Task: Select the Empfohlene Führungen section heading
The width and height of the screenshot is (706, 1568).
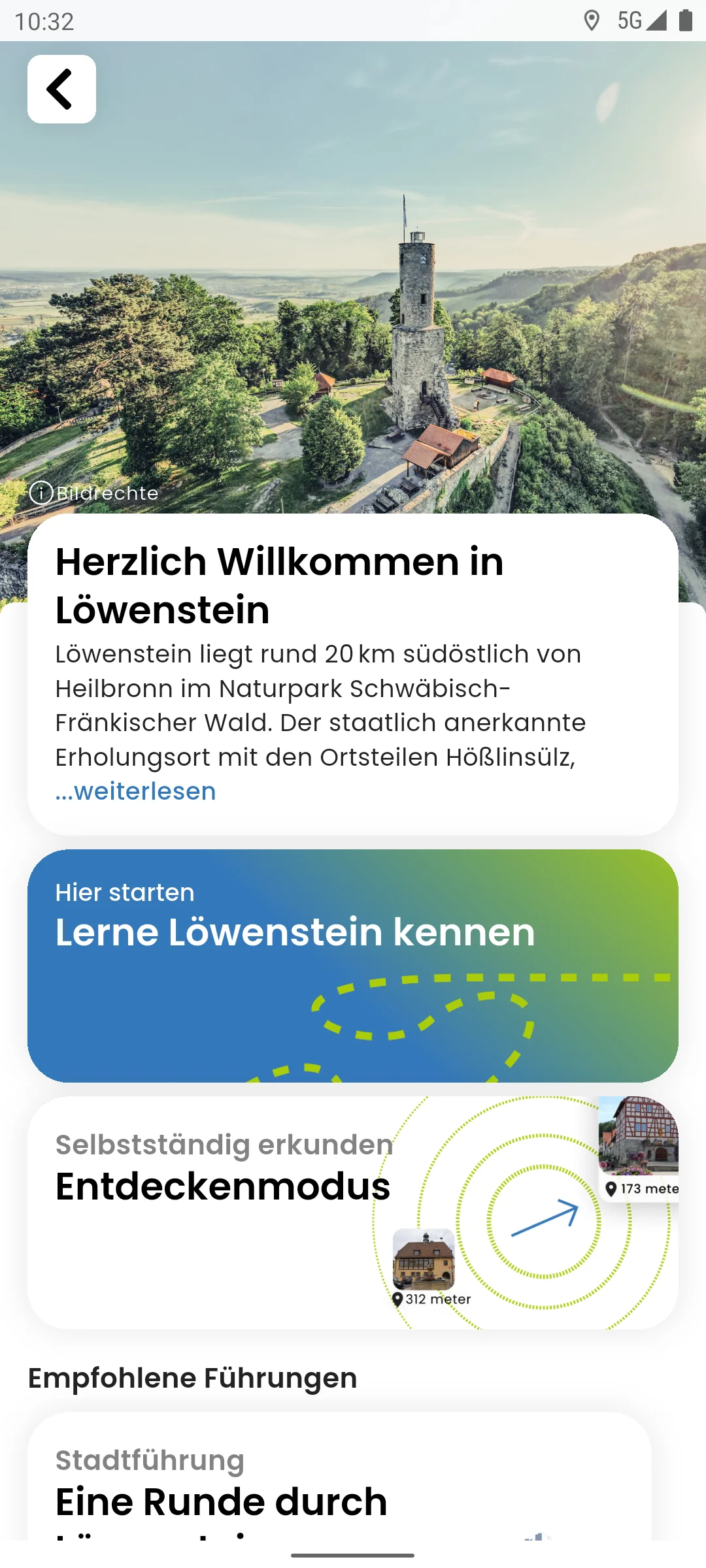Action: tap(193, 1379)
